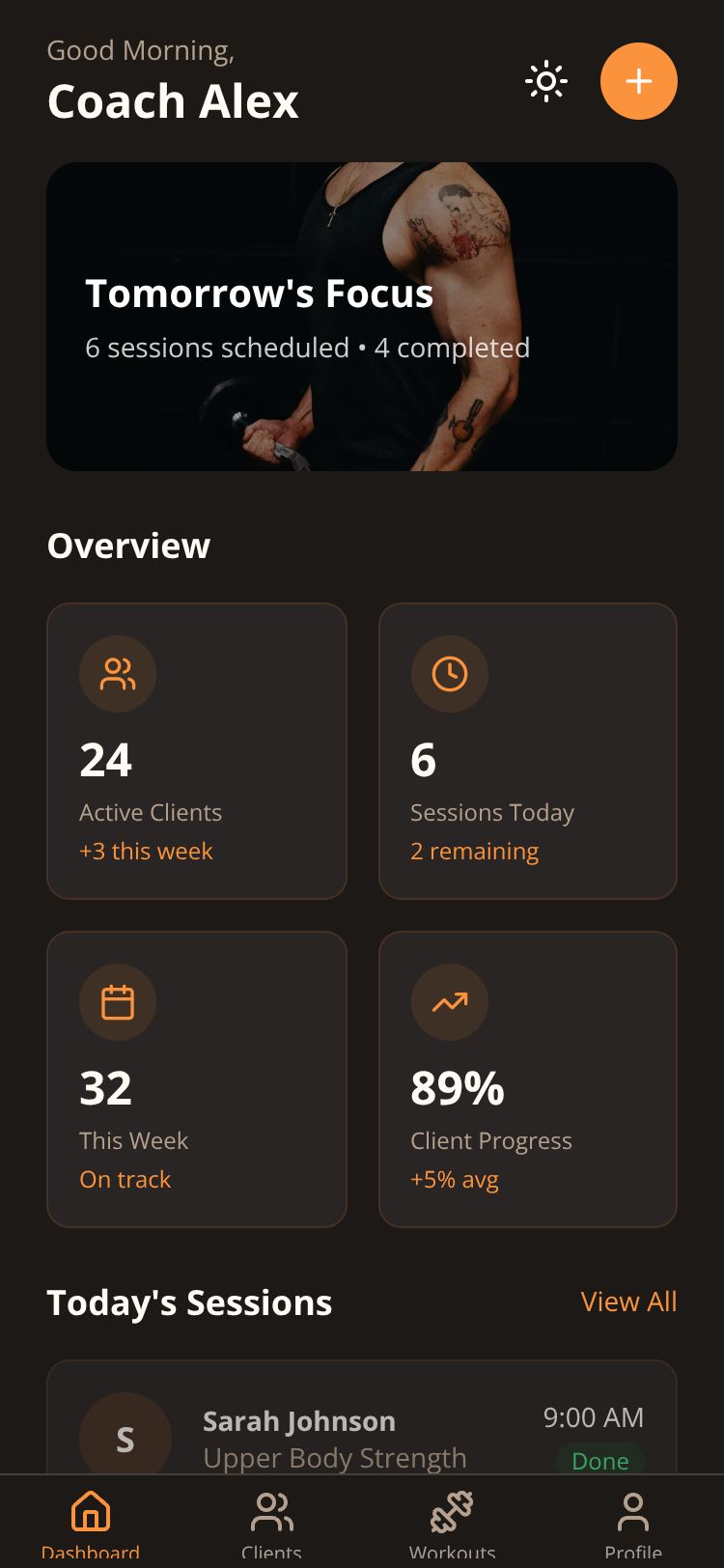The width and height of the screenshot is (724, 1568).
Task: Switch to the Profile tab
Action: click(633, 1522)
